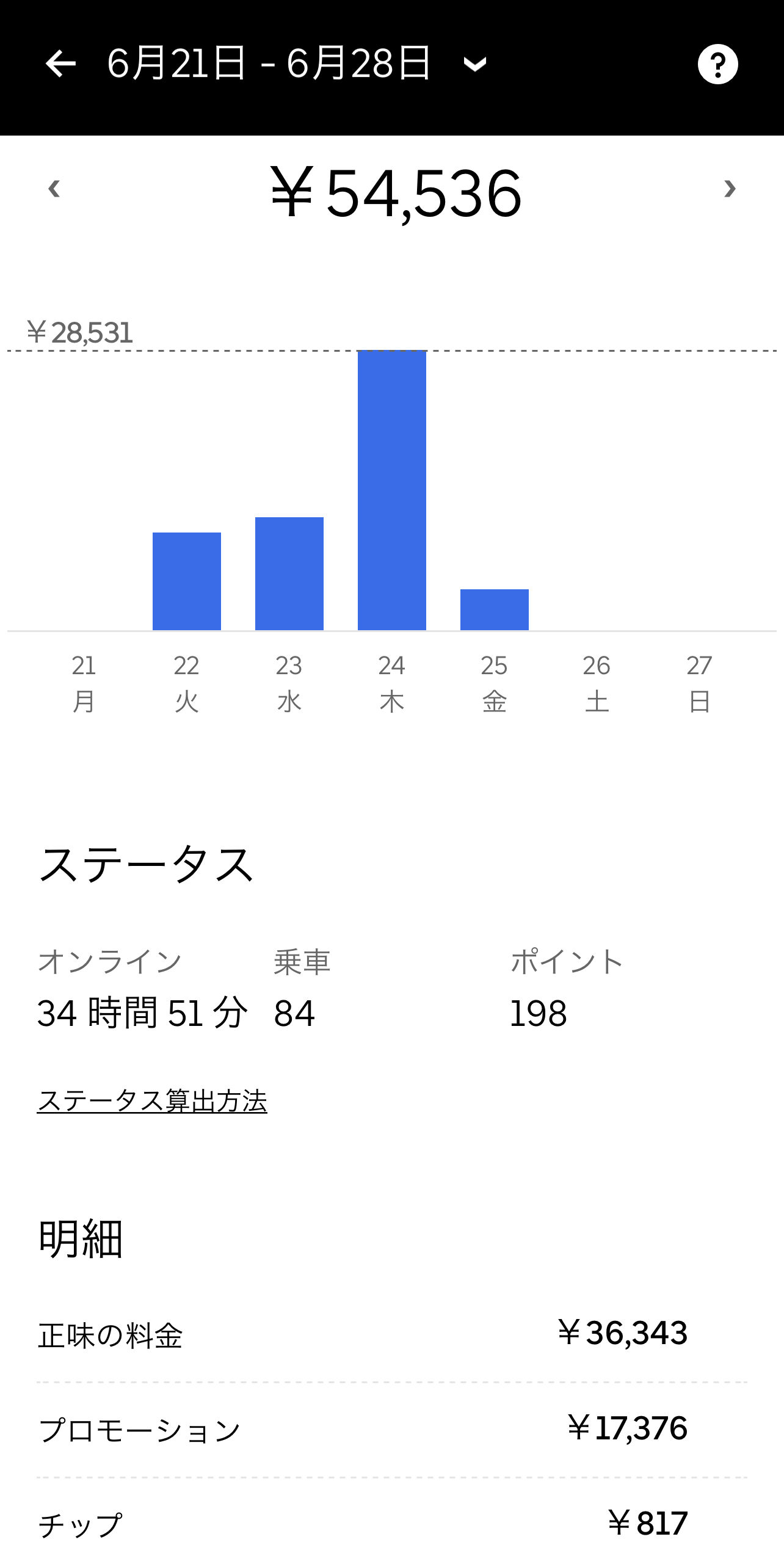
Task: Go to the next week with the right chevron
Action: click(730, 189)
